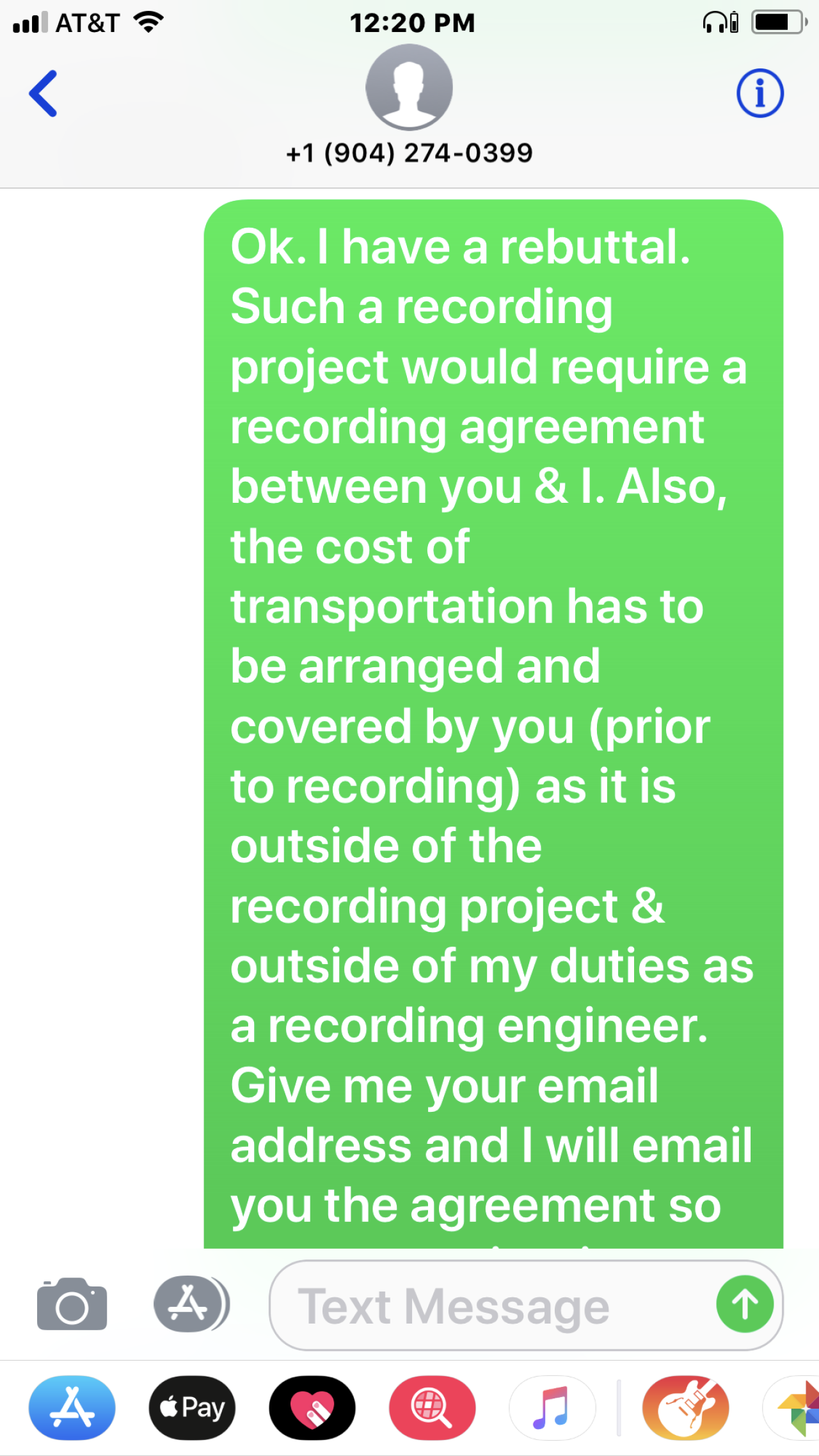The image size is (819, 1456).
Task: Toggle the iMessage apps drawer button
Action: click(191, 1304)
